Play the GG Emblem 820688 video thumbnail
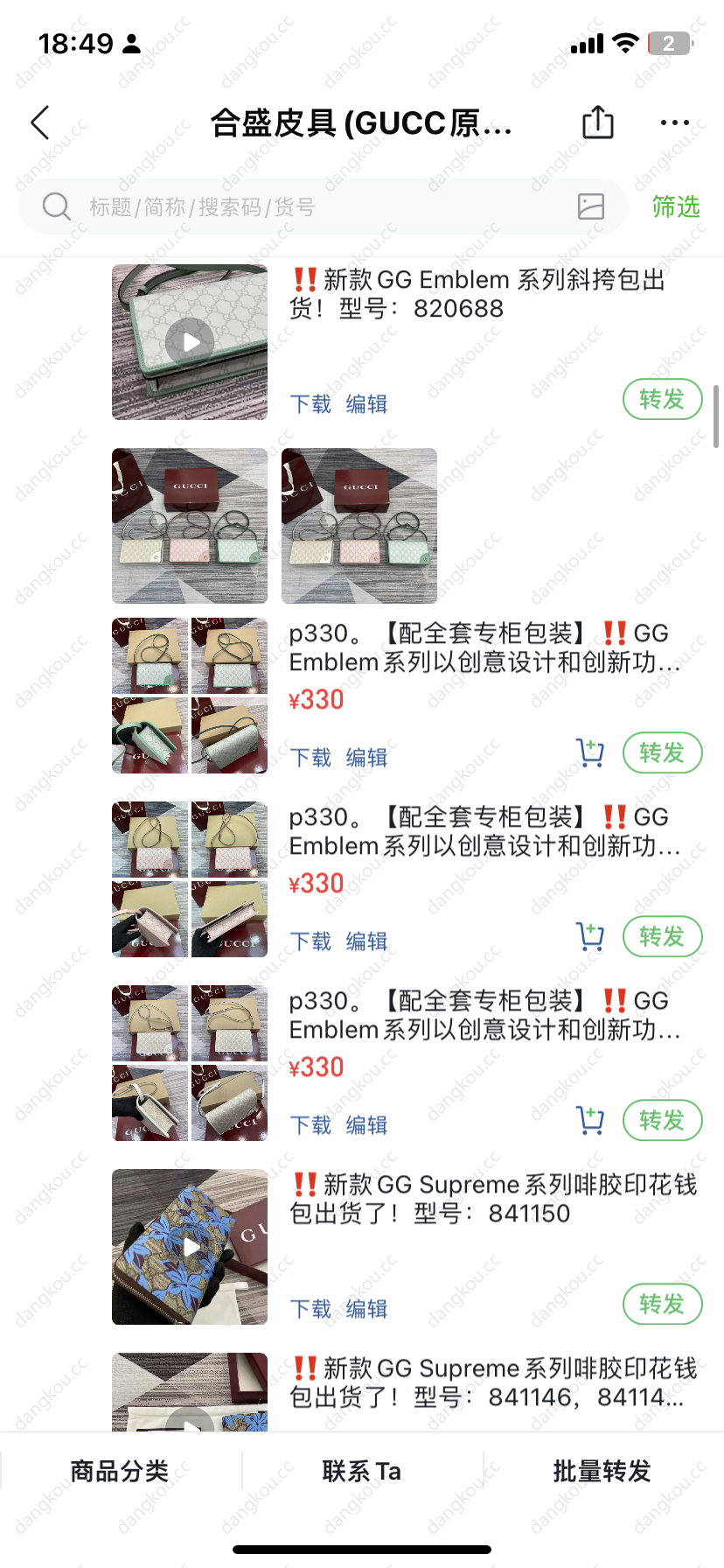Image resolution: width=724 pixels, height=1568 pixels. click(190, 342)
